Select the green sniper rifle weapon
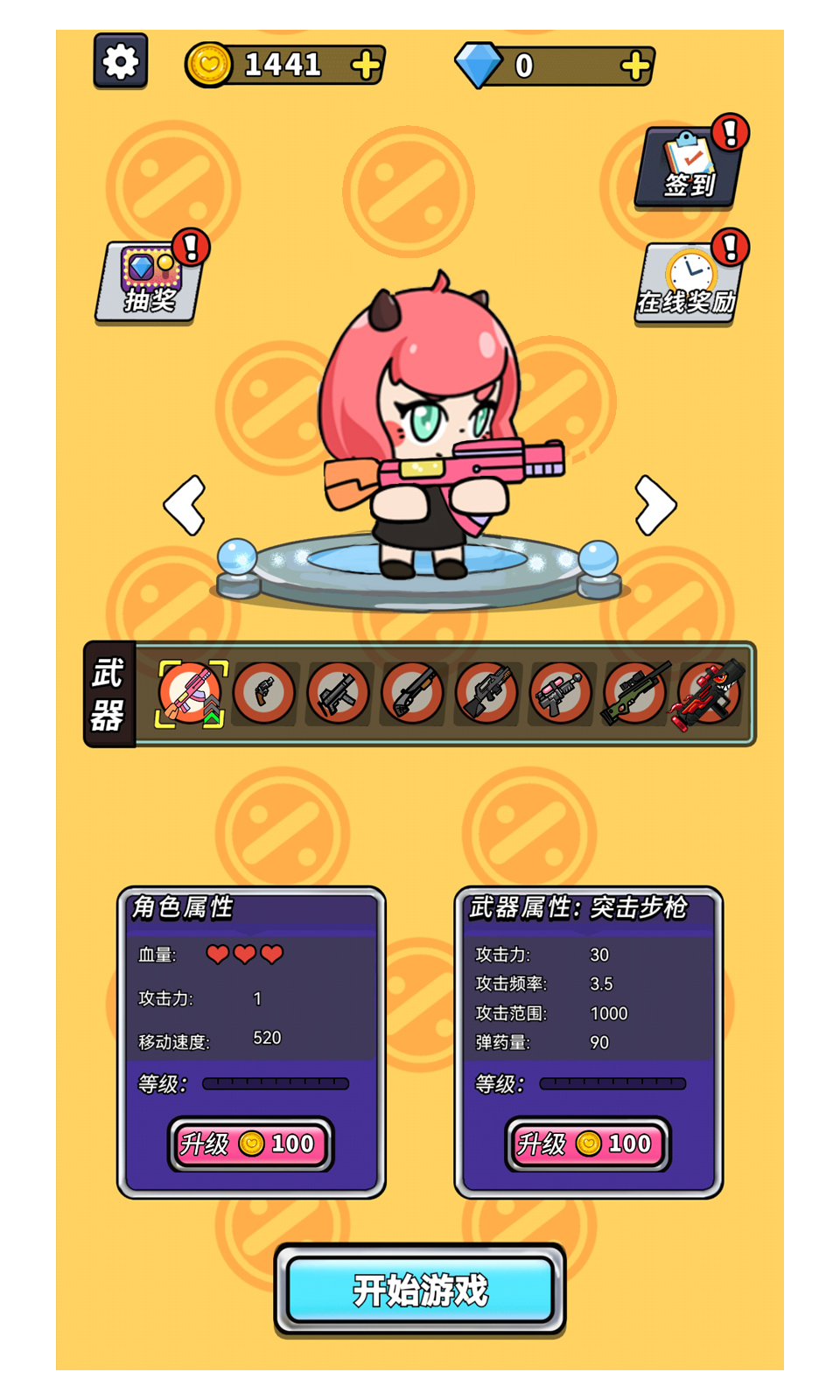Viewport: 840px width, 1400px height. pos(634,694)
